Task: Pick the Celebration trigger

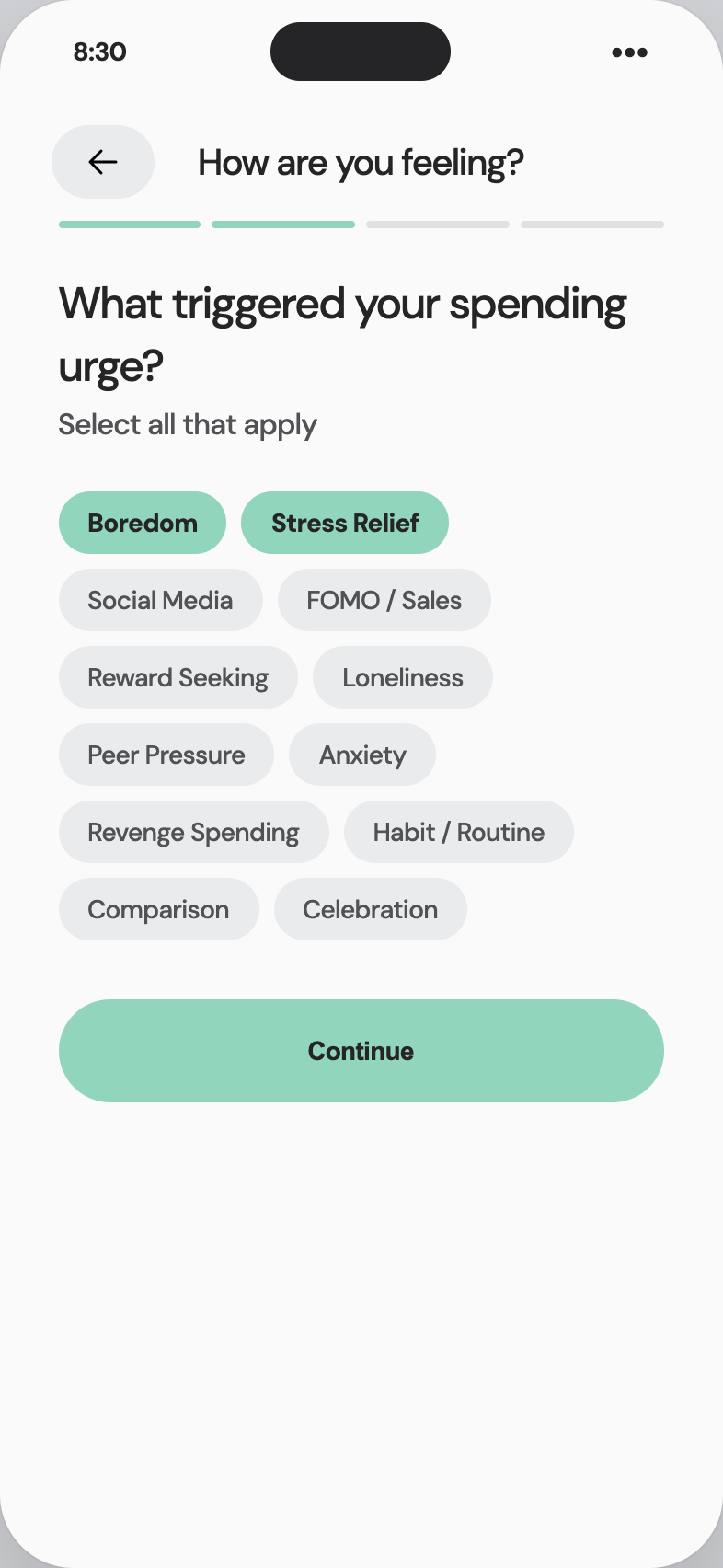Action: pos(371,909)
